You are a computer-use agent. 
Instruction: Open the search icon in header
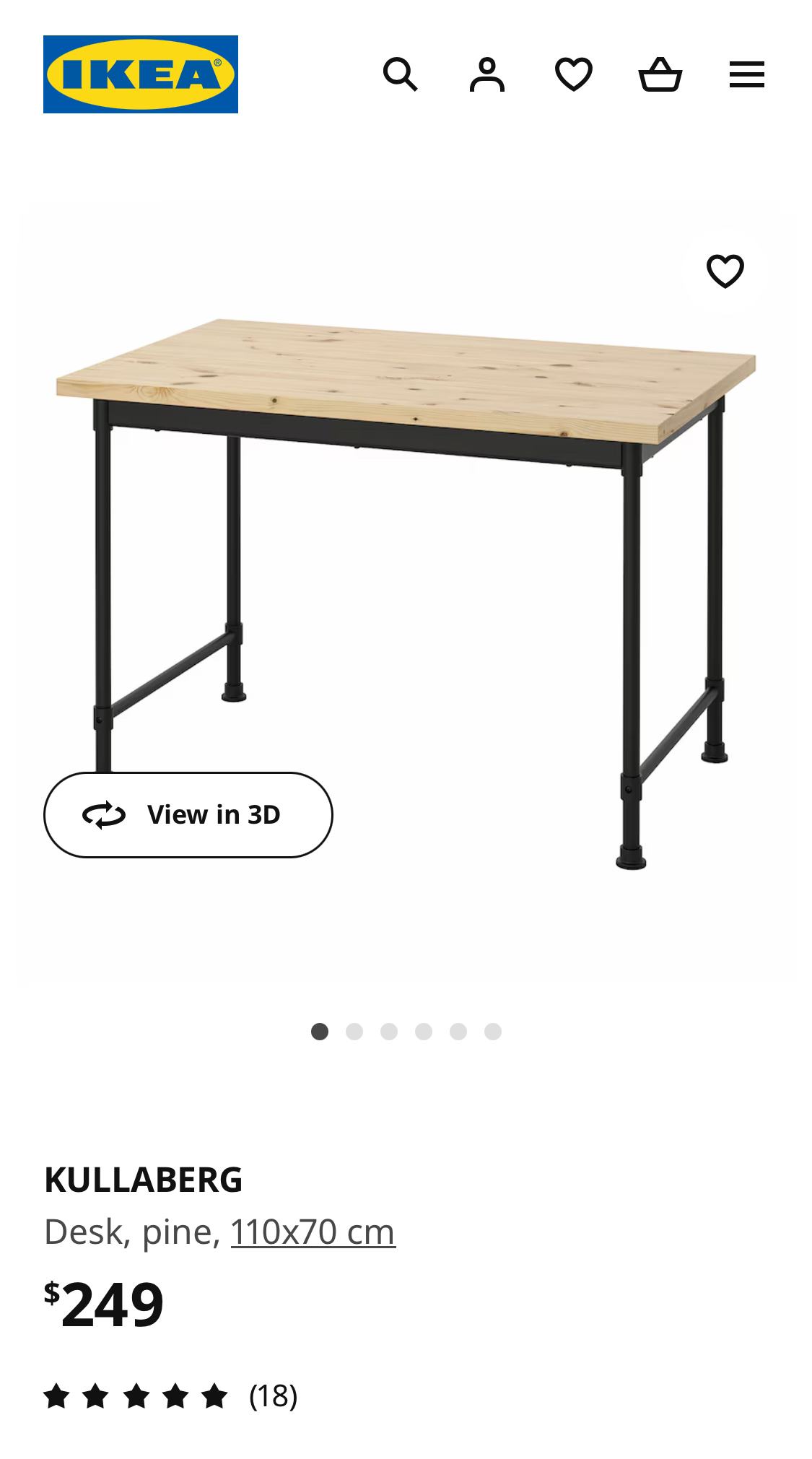[x=400, y=74]
